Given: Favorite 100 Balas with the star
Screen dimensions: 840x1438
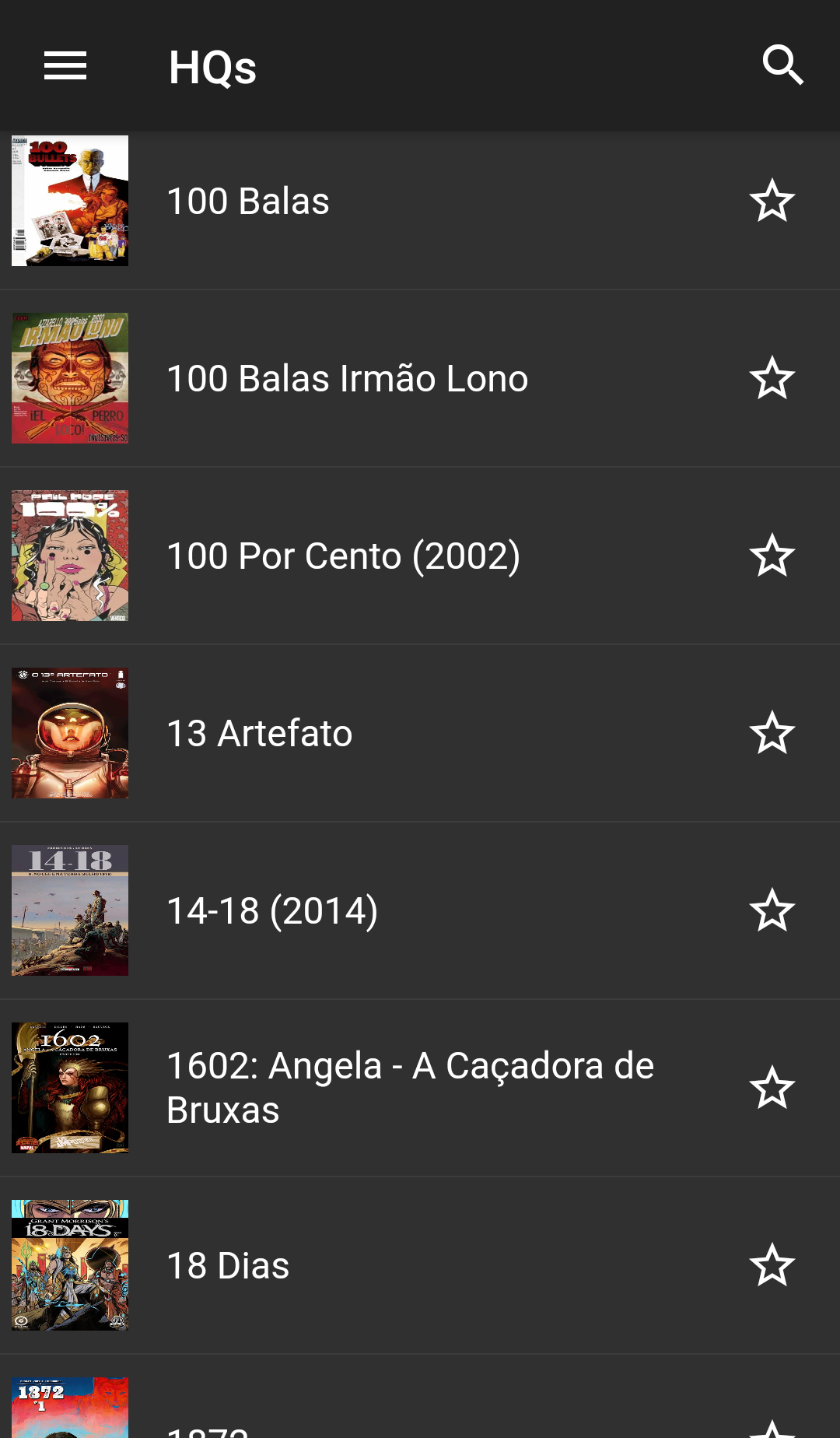Looking at the screenshot, I should click(772, 202).
